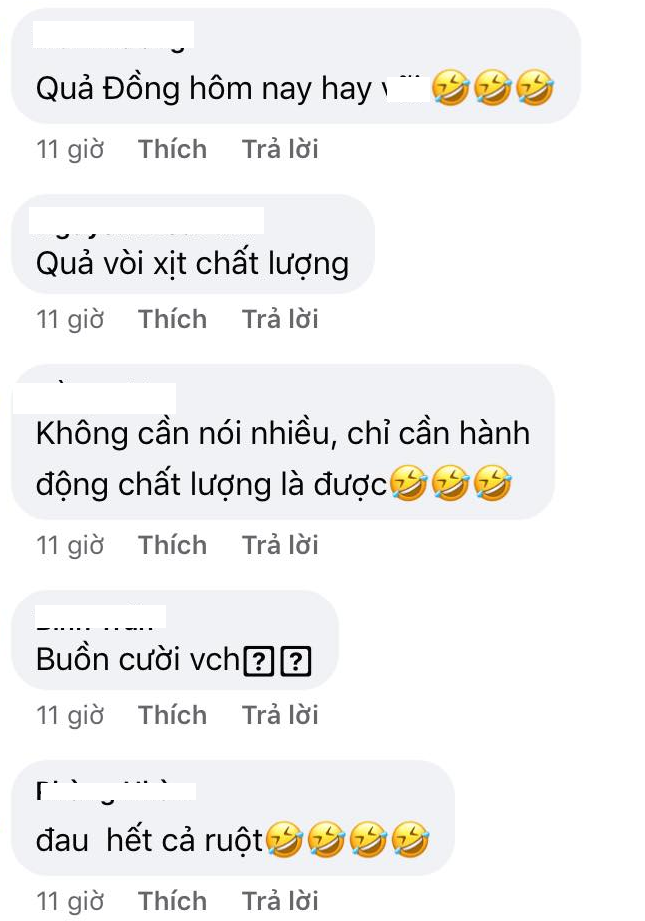The image size is (645, 921).
Task: Reply to the "Quả Đồng hôm nay hay" comment
Action: (280, 150)
